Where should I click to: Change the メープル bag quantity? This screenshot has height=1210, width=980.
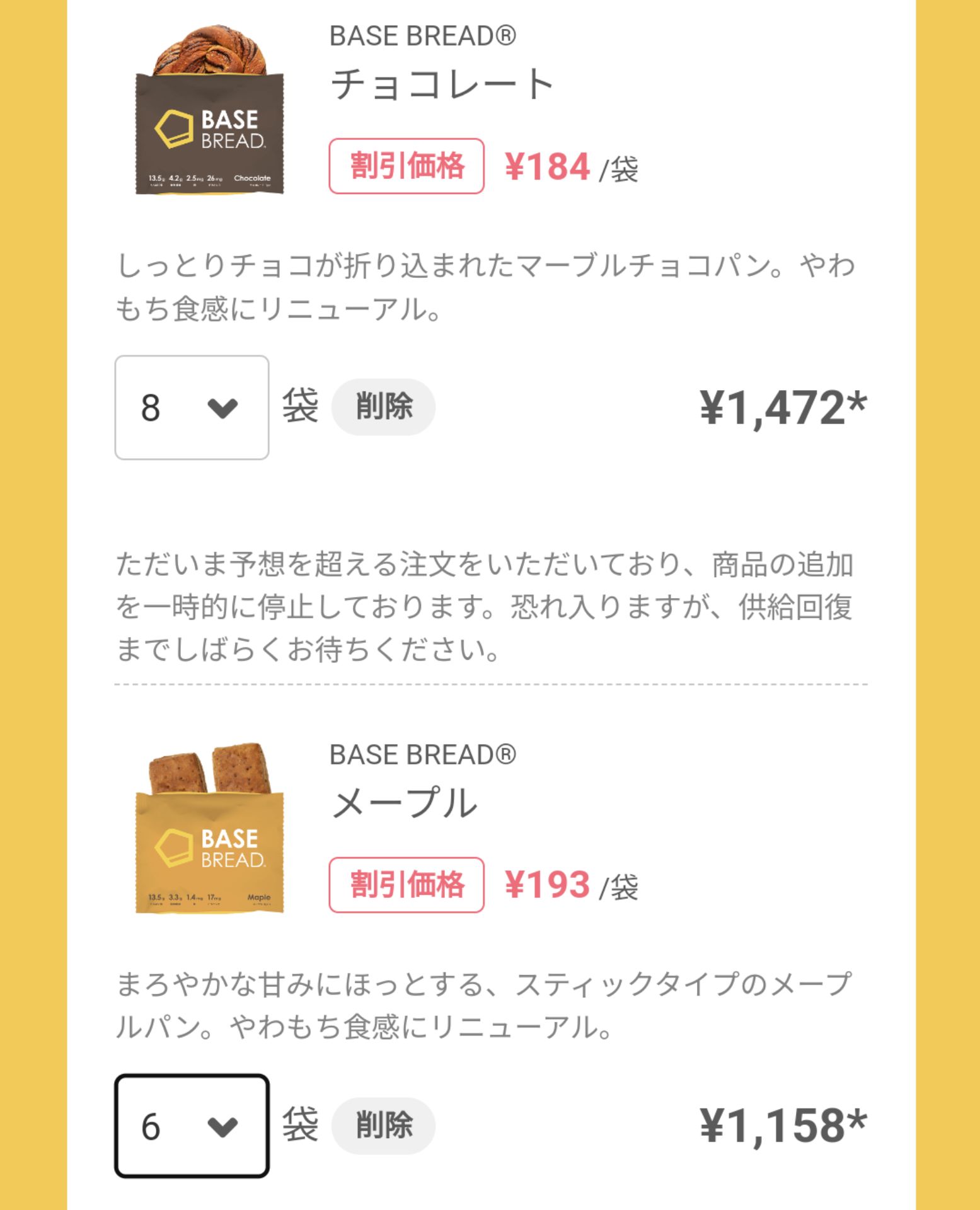coord(192,1126)
